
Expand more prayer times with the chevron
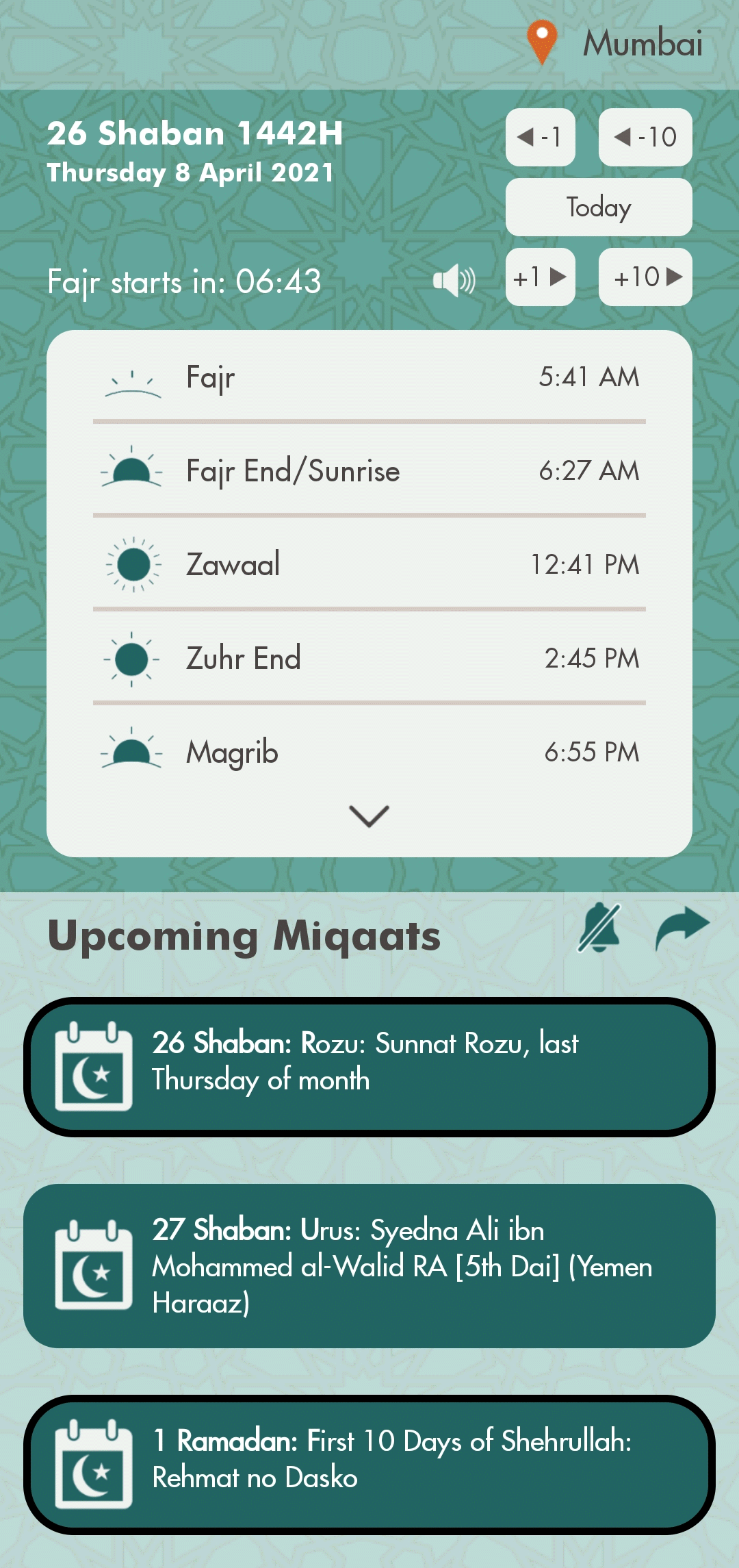coord(369,815)
